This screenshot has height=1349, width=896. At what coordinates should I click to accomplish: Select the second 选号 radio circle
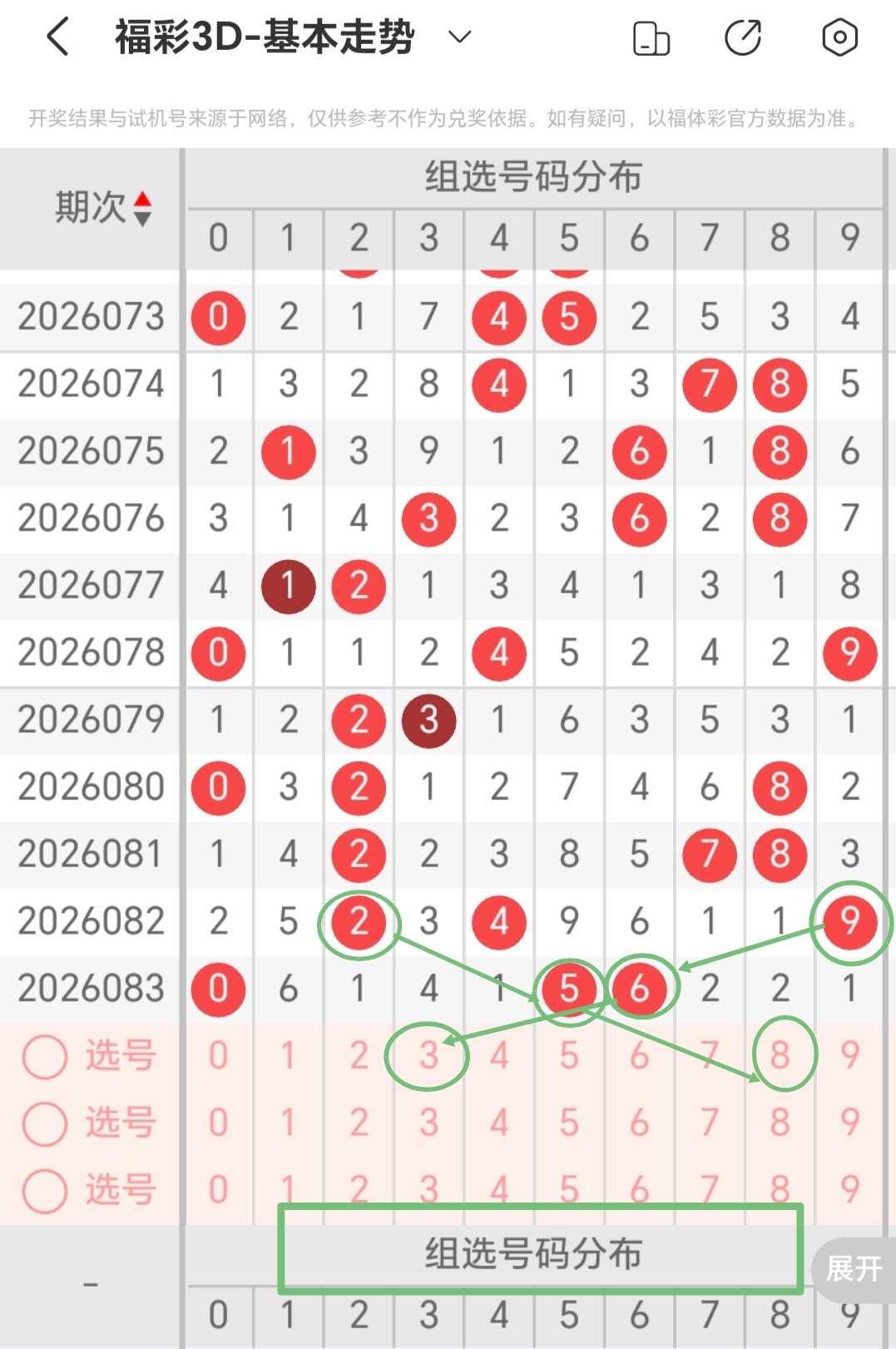point(44,1123)
